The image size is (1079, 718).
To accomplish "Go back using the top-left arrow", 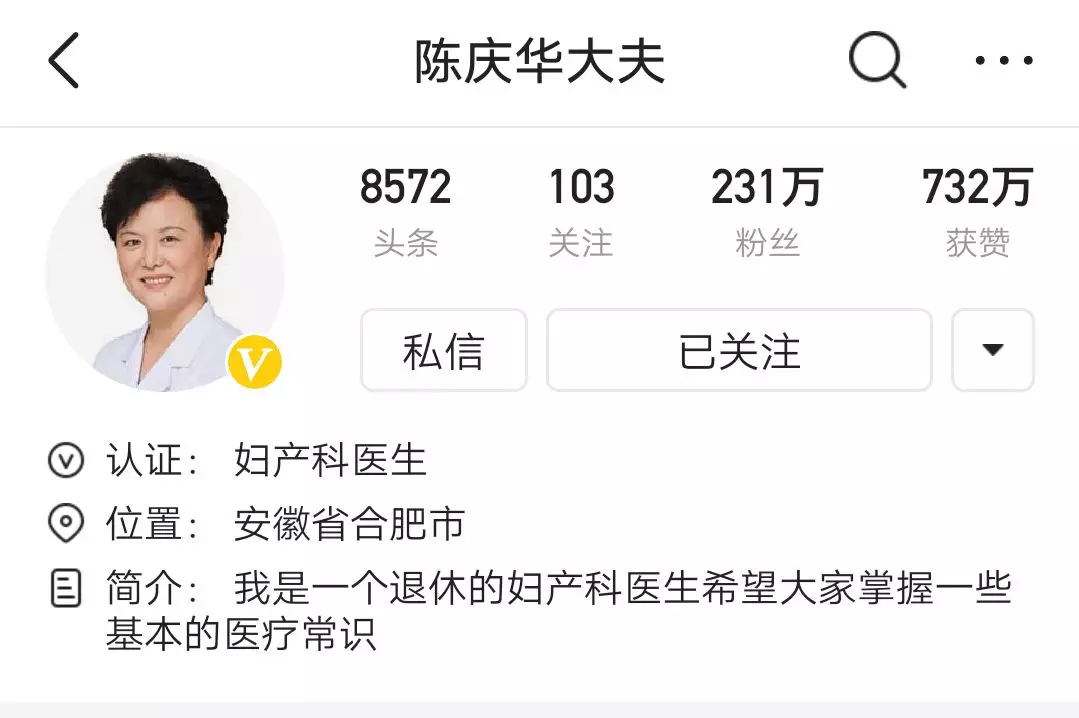I will tap(63, 60).
